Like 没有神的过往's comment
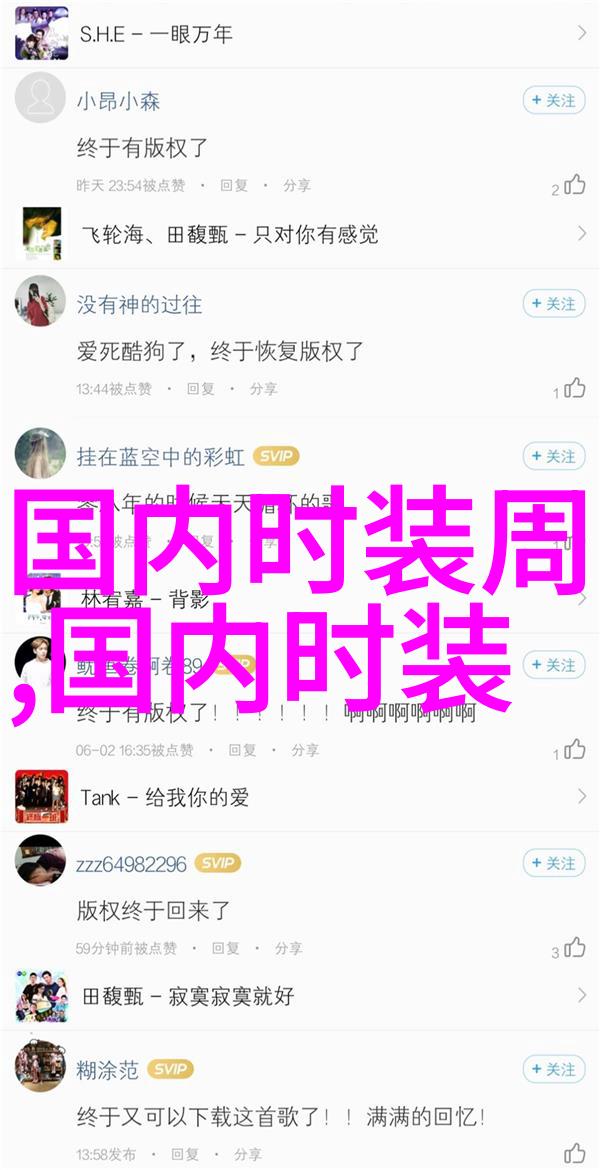 pos(574,388)
